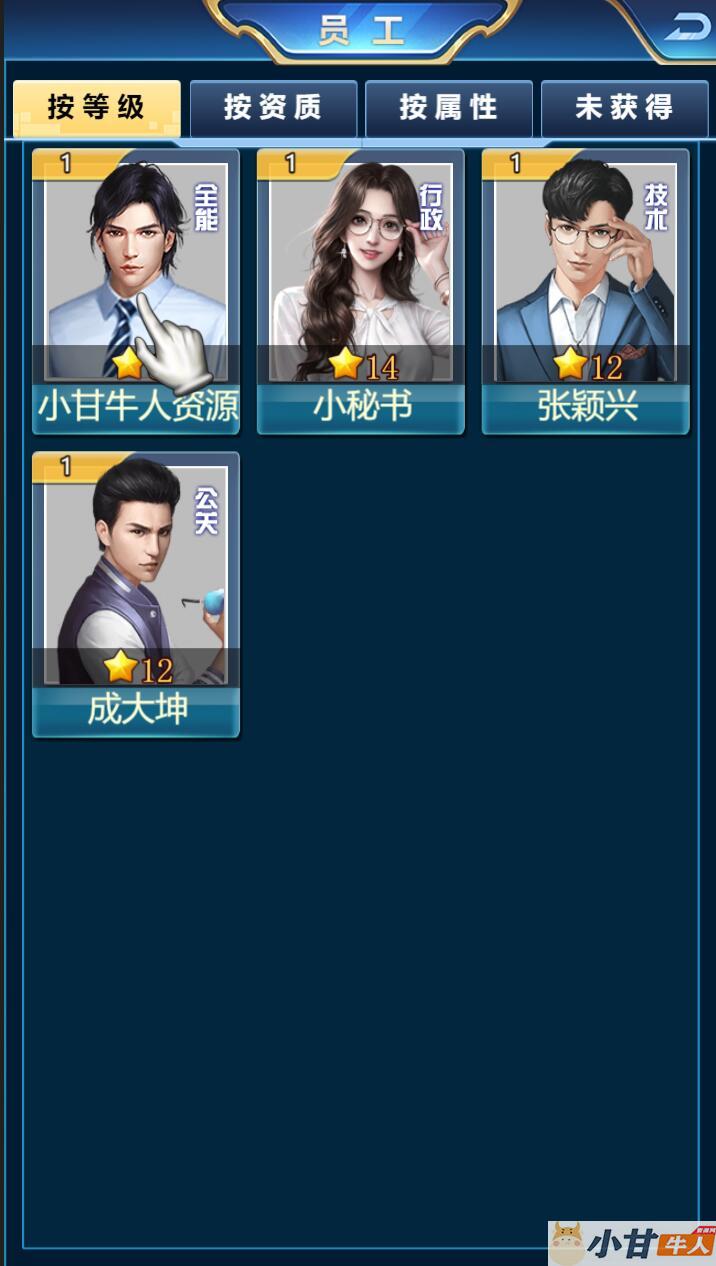Select the 按等级 sorting tab
716x1266 pixels.
(x=97, y=108)
